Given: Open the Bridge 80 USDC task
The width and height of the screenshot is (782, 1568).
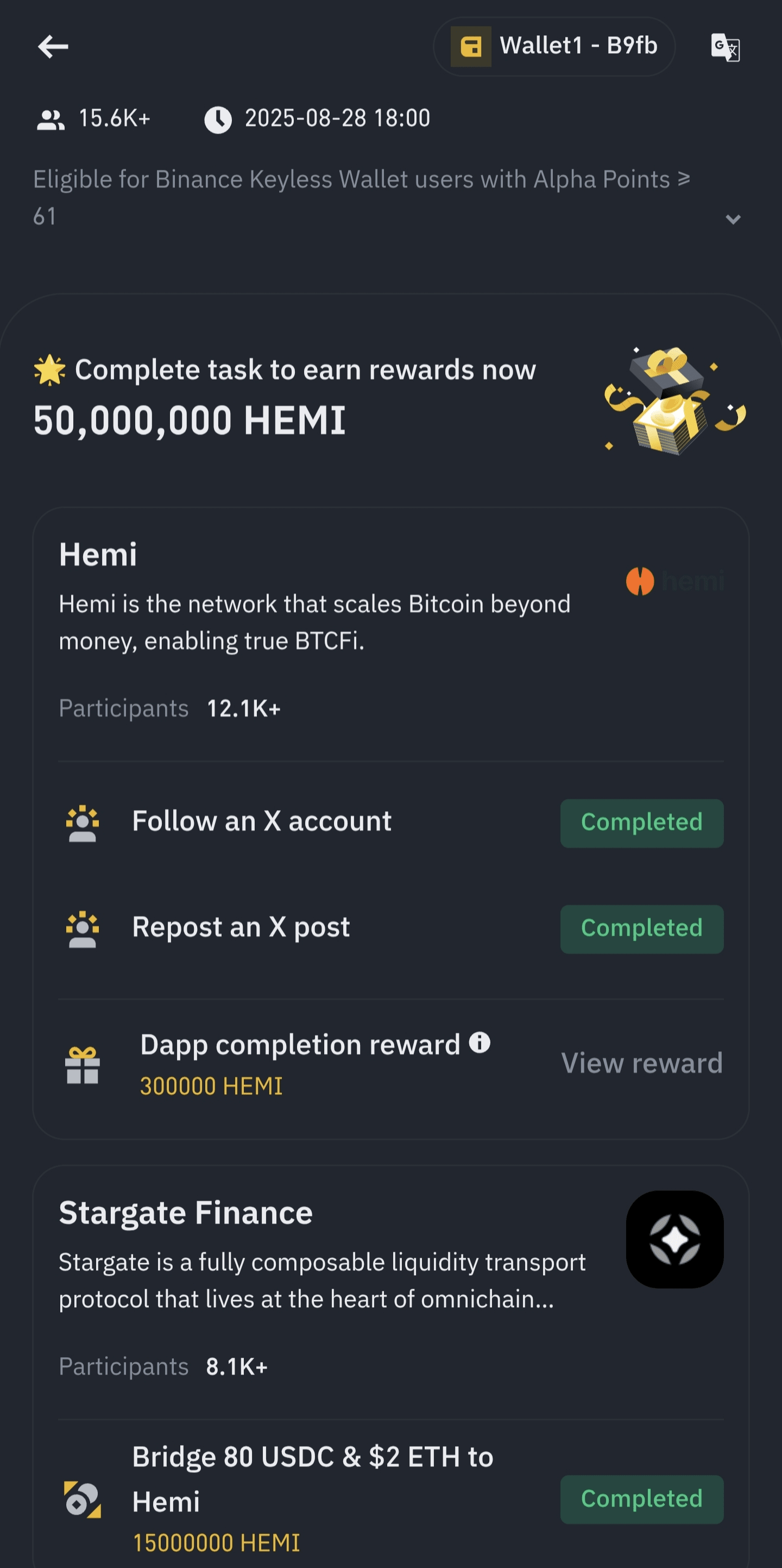Looking at the screenshot, I should point(313,1479).
